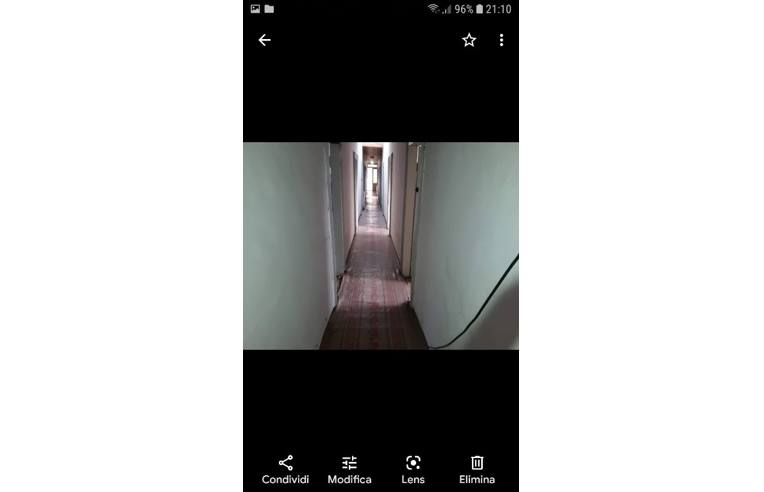Delete the photo with Elimina
The width and height of the screenshot is (764, 492).
point(477,468)
